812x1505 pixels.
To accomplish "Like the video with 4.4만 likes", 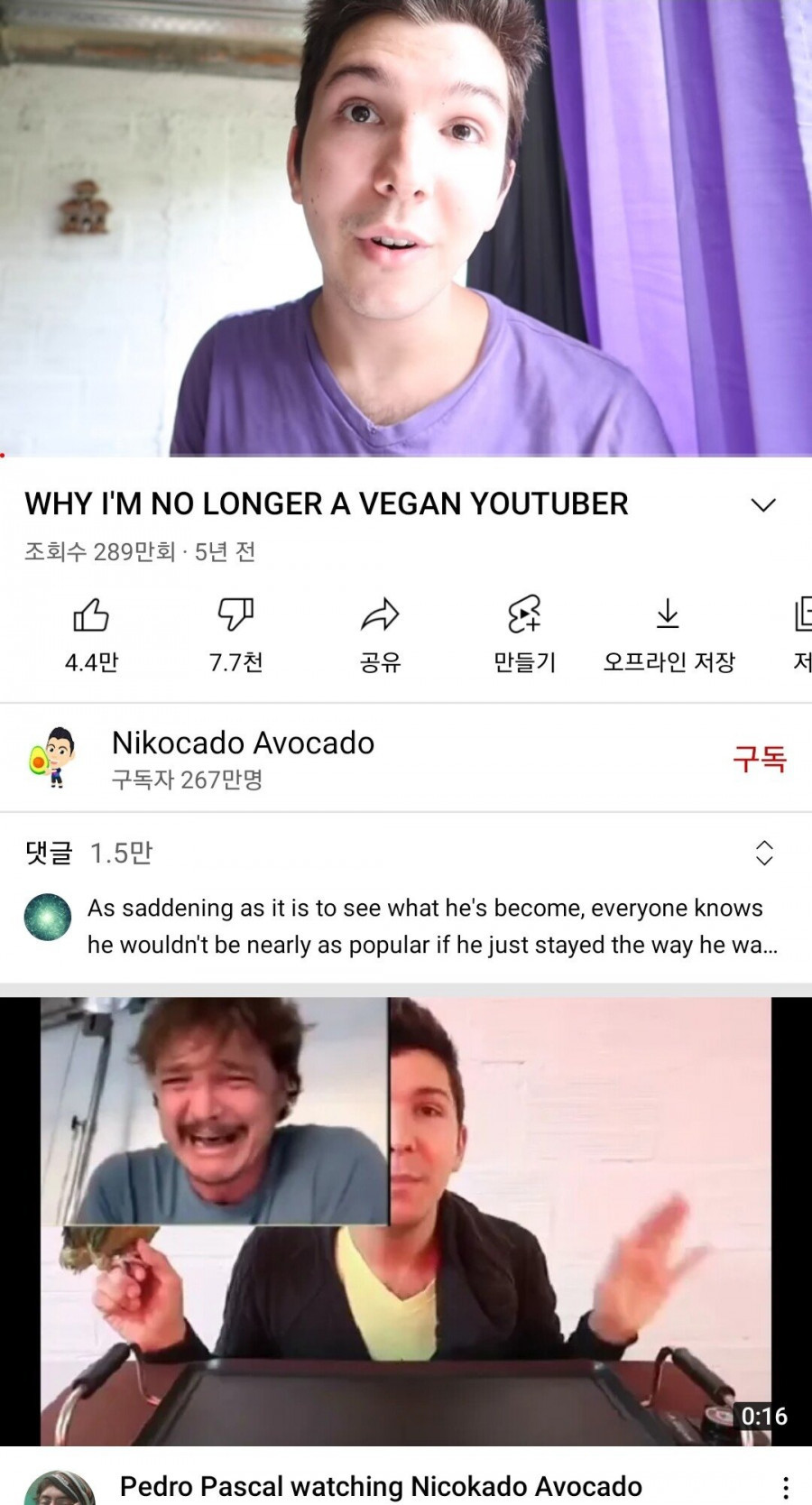I will pos(91,633).
